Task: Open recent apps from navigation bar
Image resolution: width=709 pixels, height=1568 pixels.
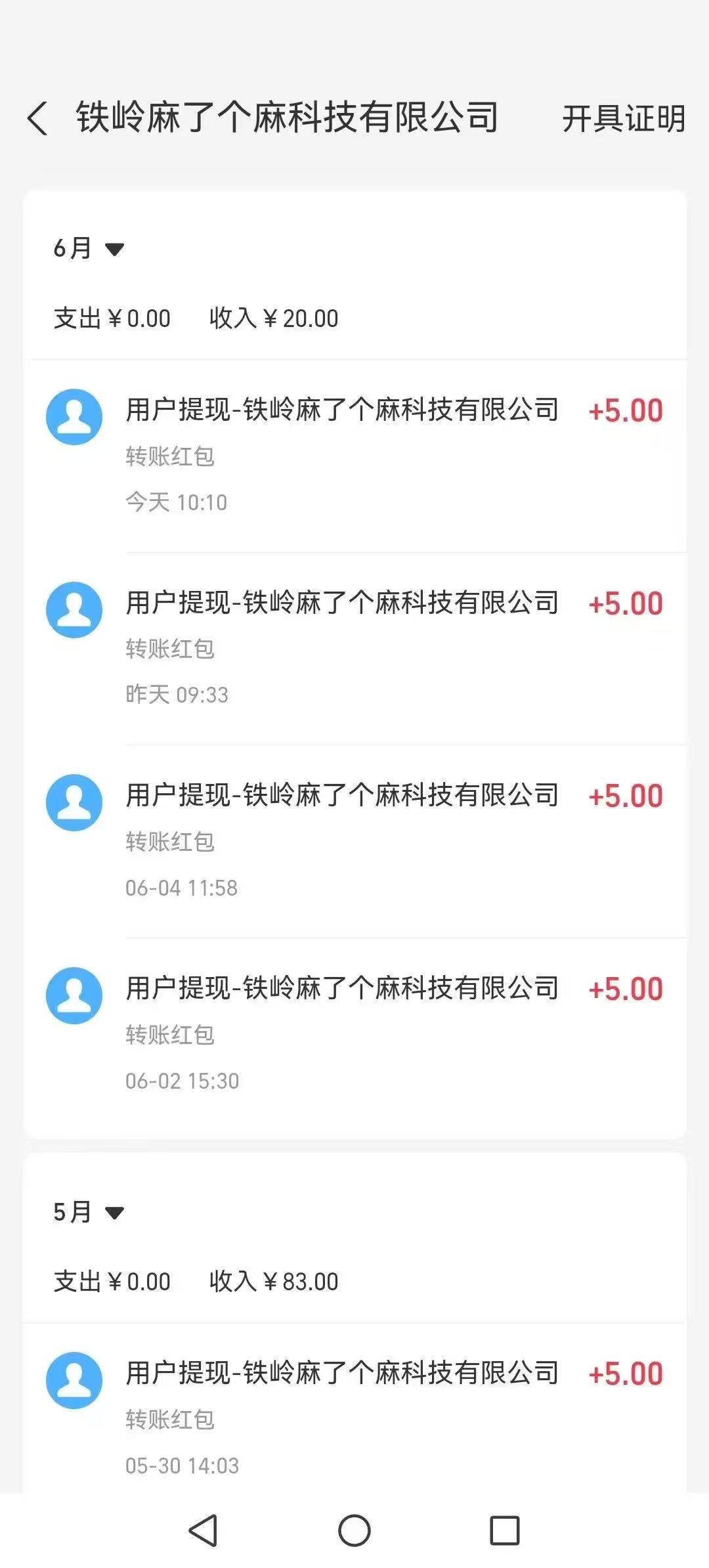Action: click(505, 1531)
